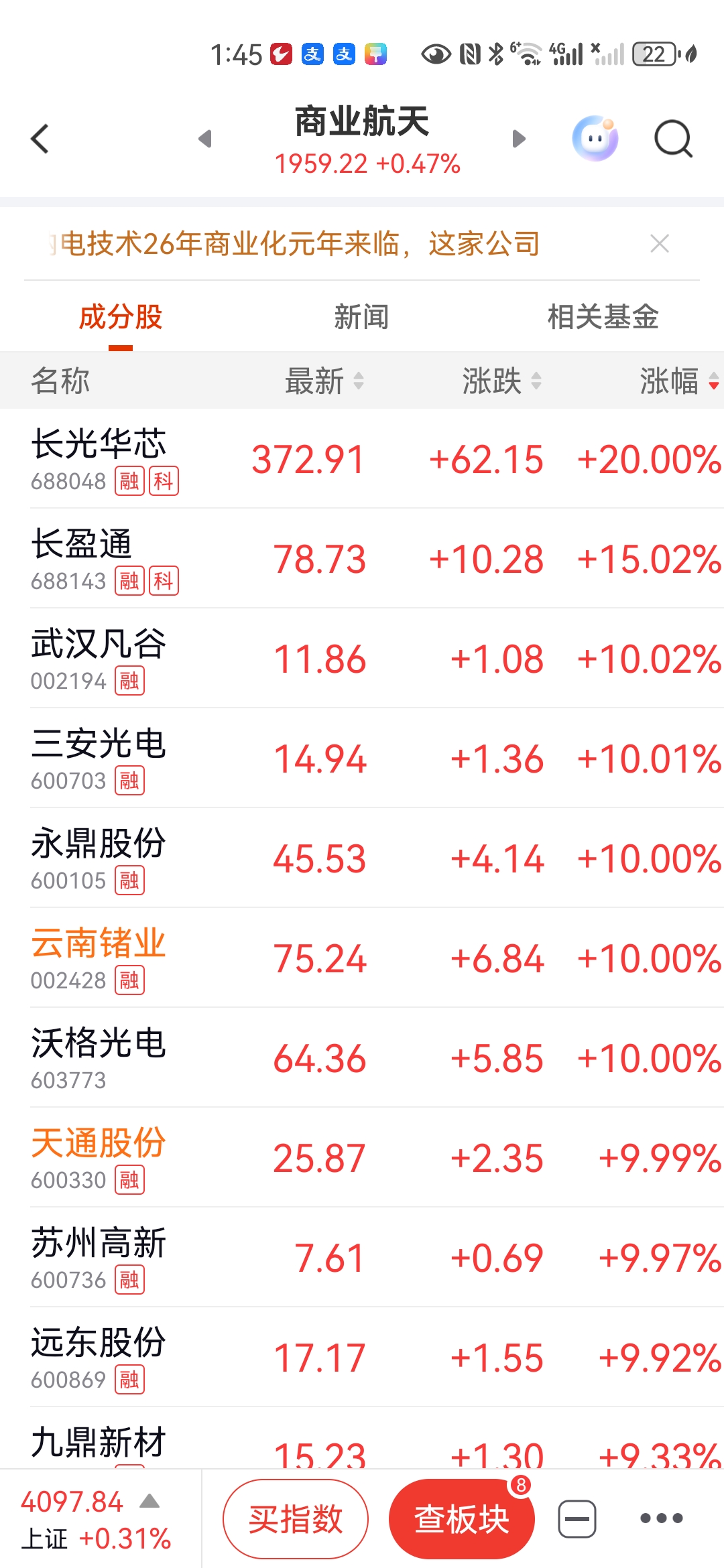Tap the red 查板块 button

click(461, 1519)
